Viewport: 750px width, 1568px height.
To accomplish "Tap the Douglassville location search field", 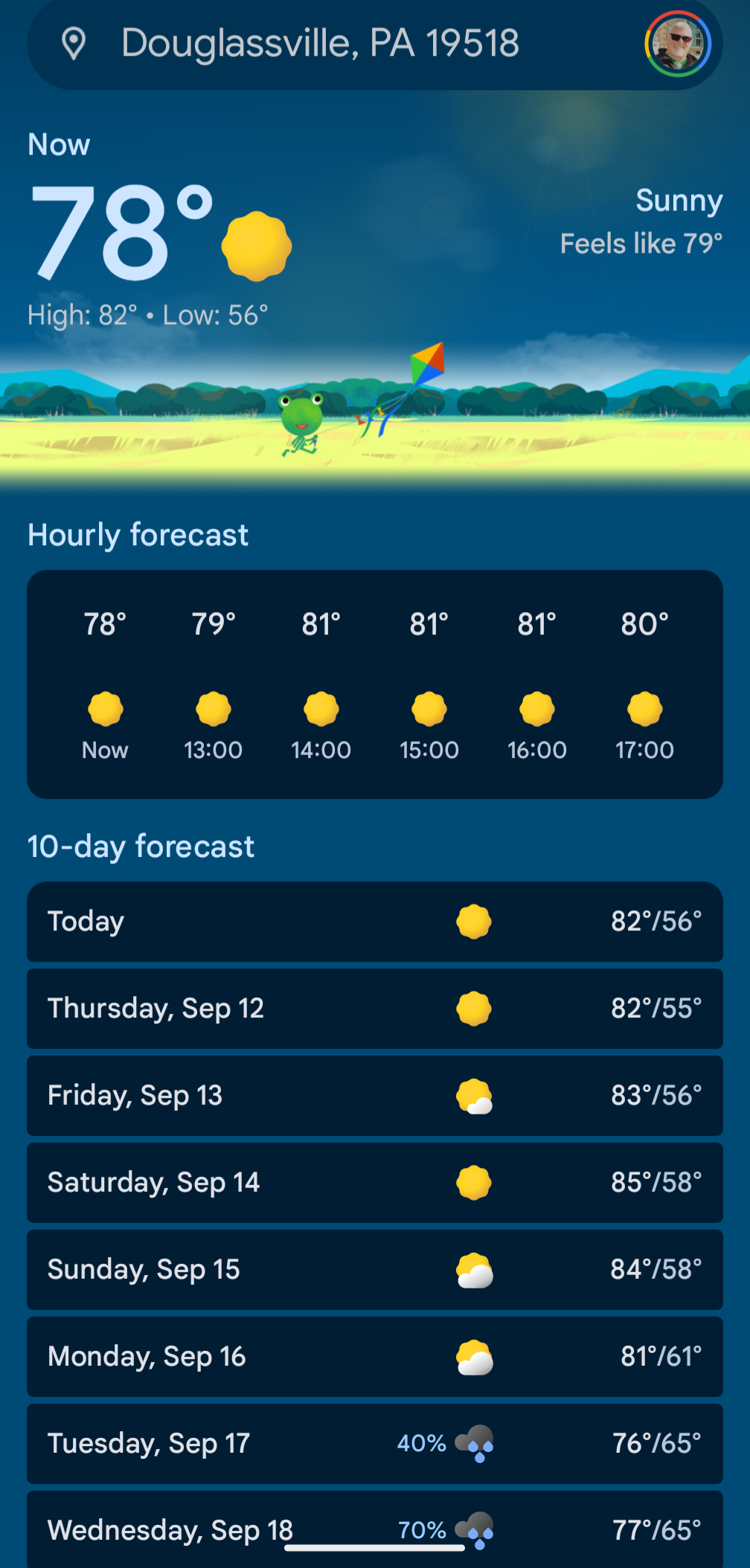I will (x=320, y=43).
